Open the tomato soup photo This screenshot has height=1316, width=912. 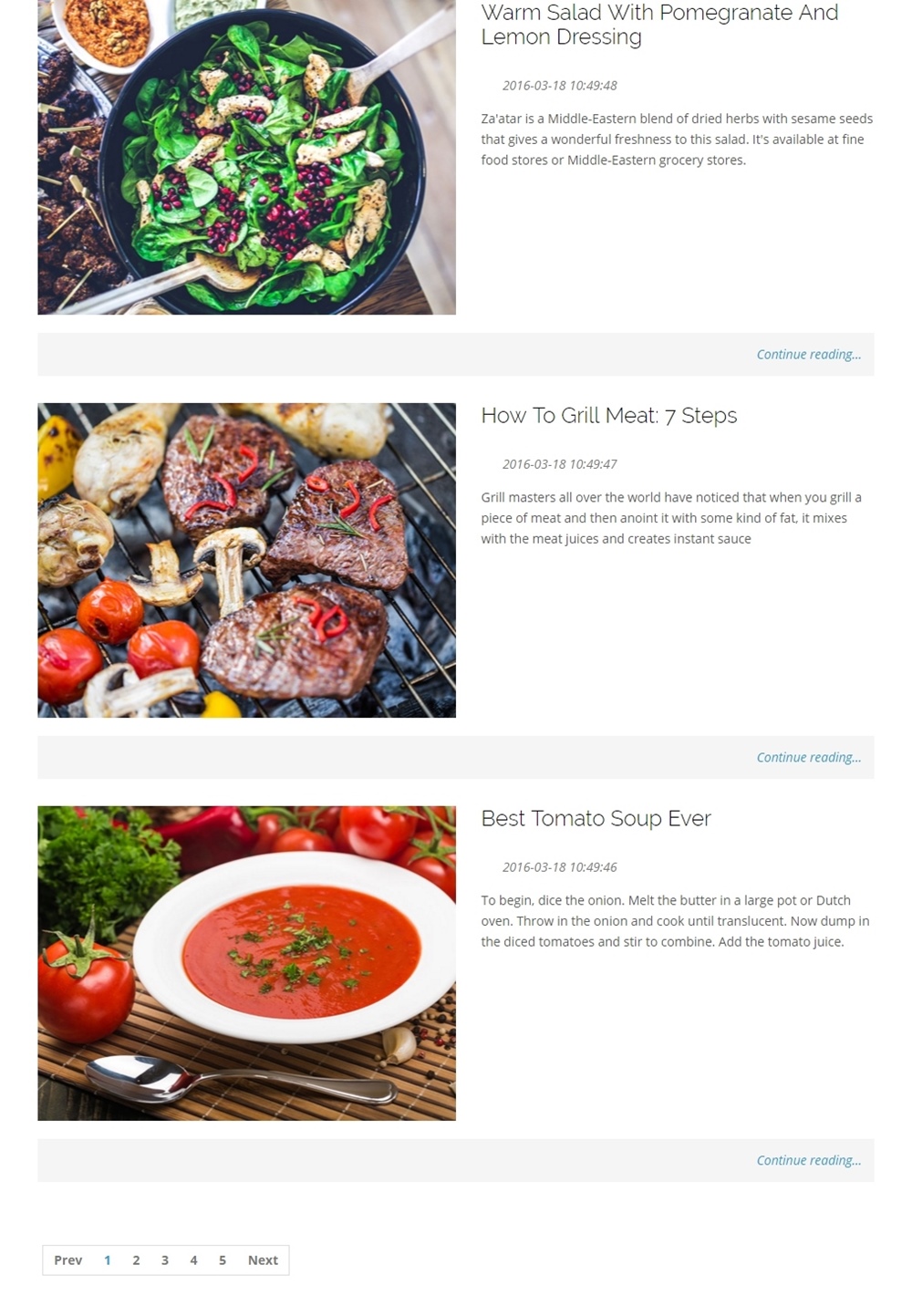click(246, 963)
